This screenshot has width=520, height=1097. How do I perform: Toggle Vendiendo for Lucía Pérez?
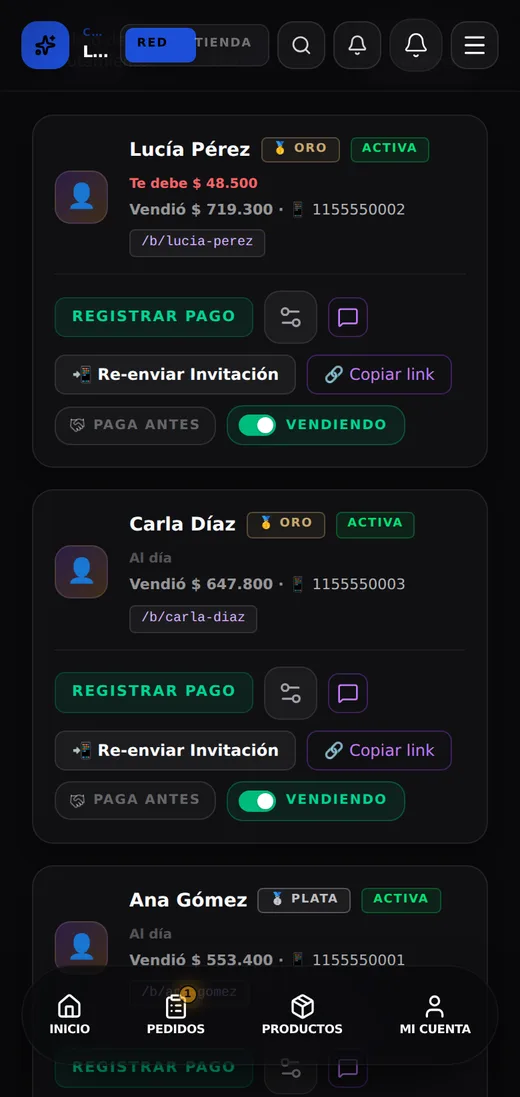[316, 425]
